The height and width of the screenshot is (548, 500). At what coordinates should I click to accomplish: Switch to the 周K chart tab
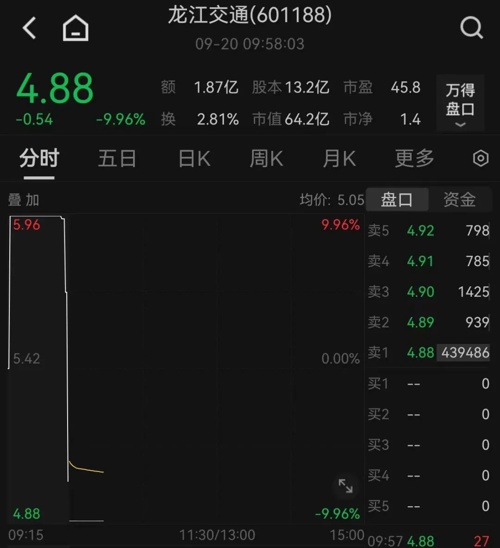click(266, 159)
